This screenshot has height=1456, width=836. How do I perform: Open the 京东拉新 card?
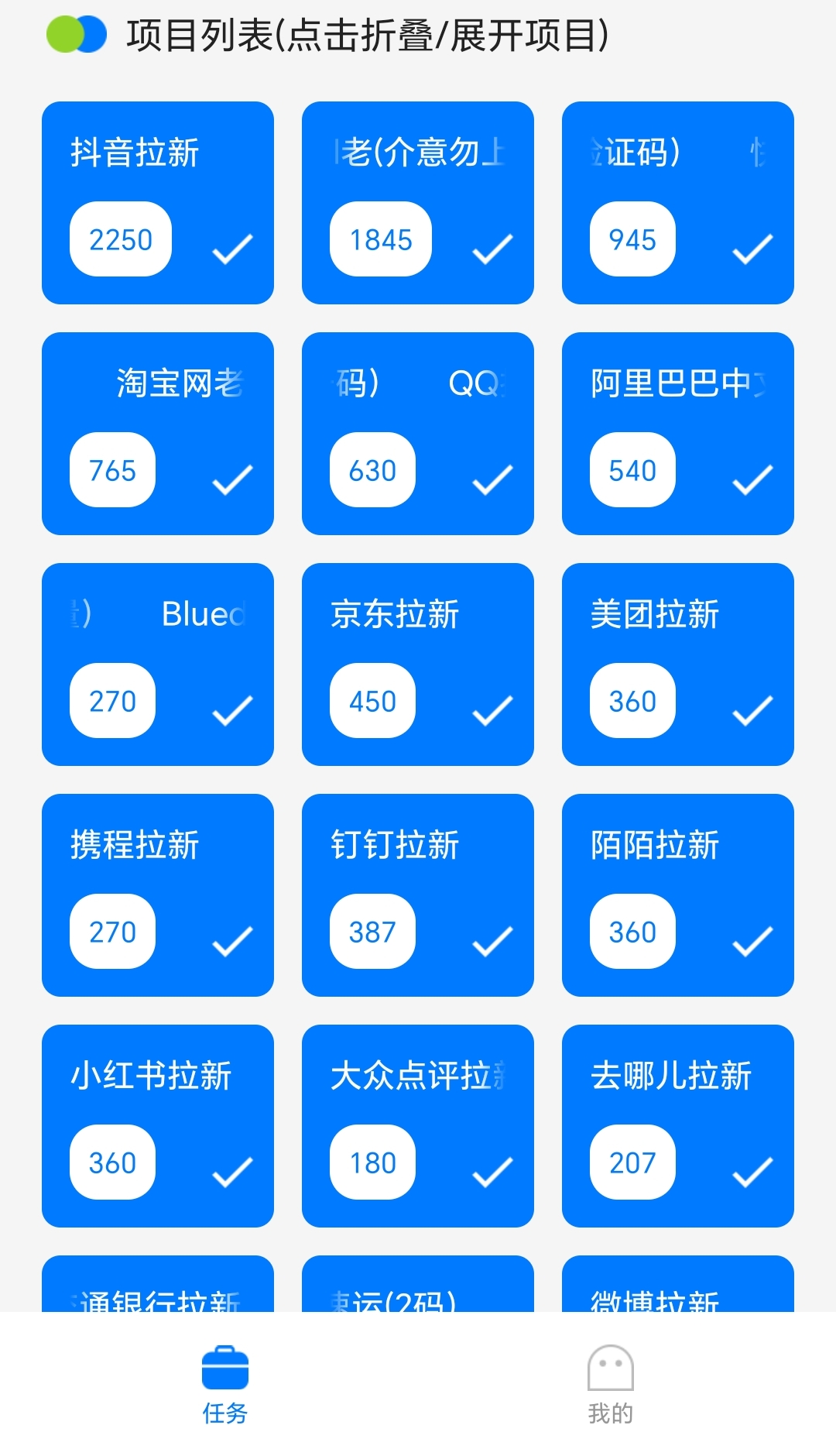point(418,664)
